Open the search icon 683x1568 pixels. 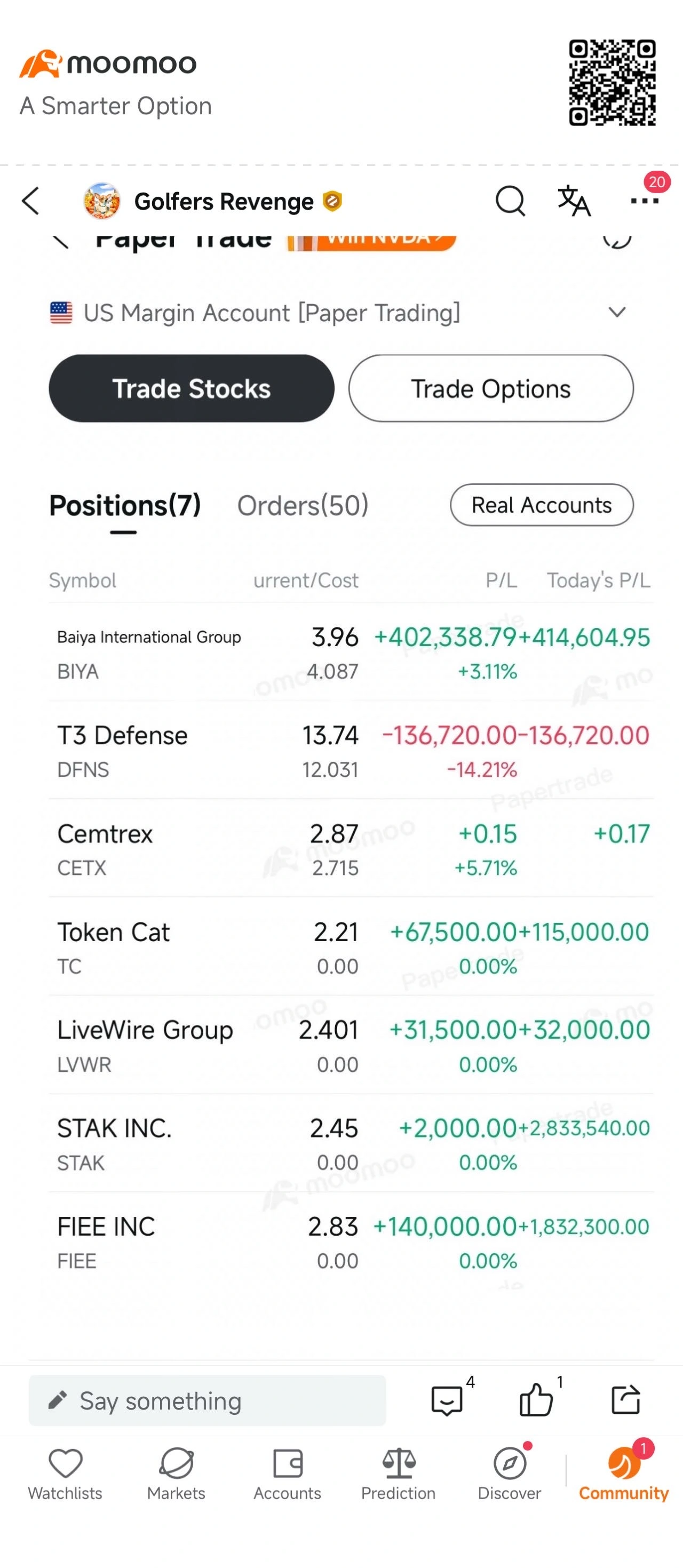click(510, 201)
